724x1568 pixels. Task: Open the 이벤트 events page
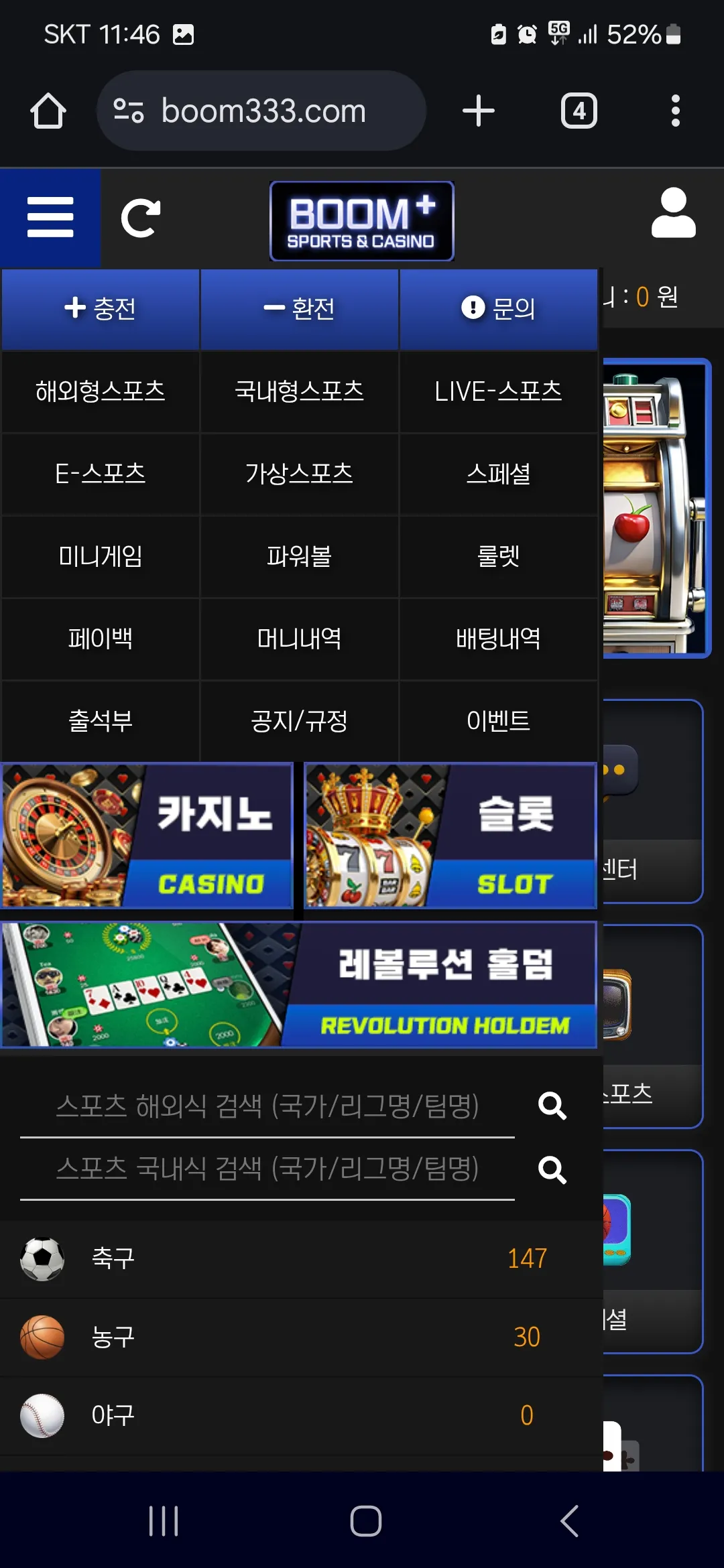(499, 721)
